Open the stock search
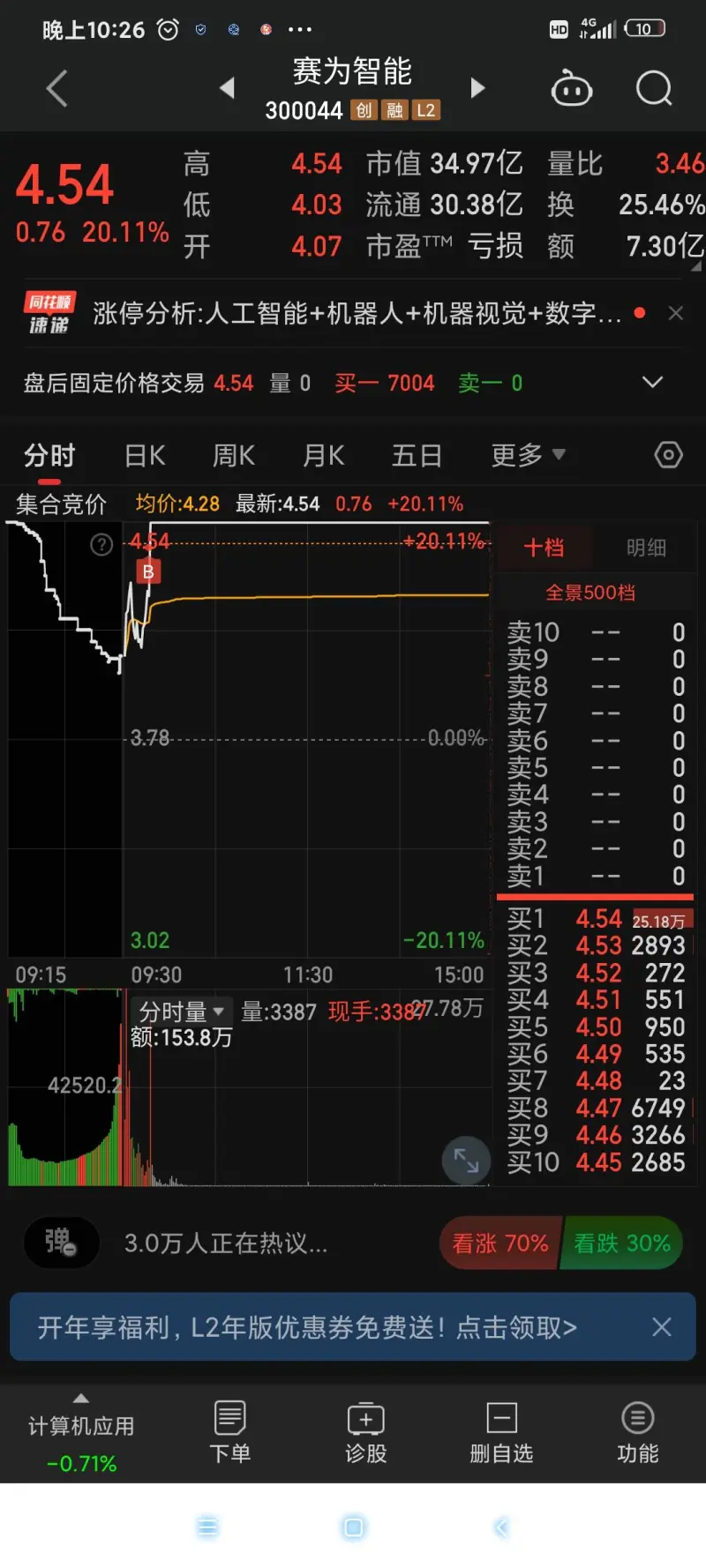The width and height of the screenshot is (706, 1568). coord(654,88)
